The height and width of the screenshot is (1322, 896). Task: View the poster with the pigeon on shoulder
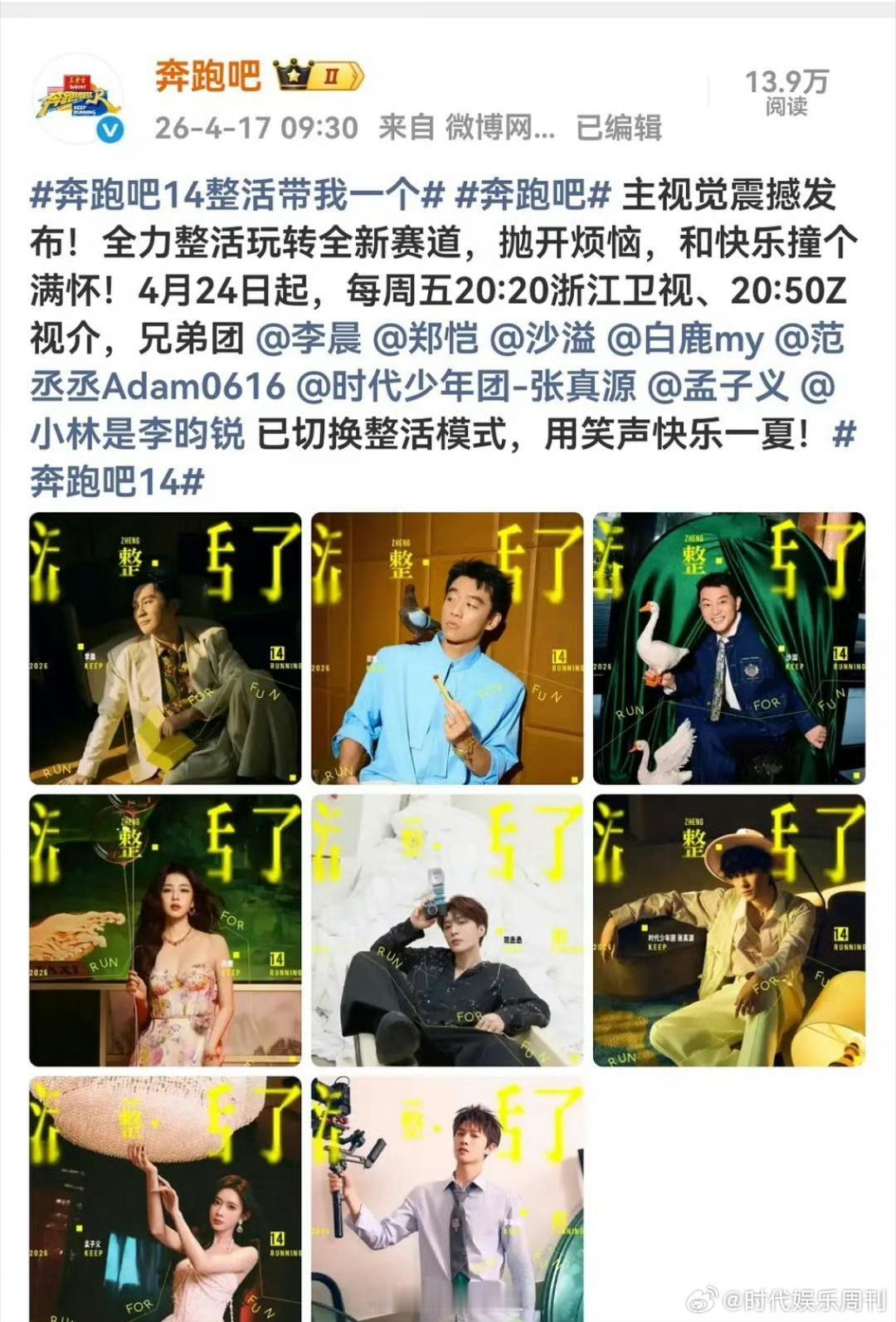(447, 648)
